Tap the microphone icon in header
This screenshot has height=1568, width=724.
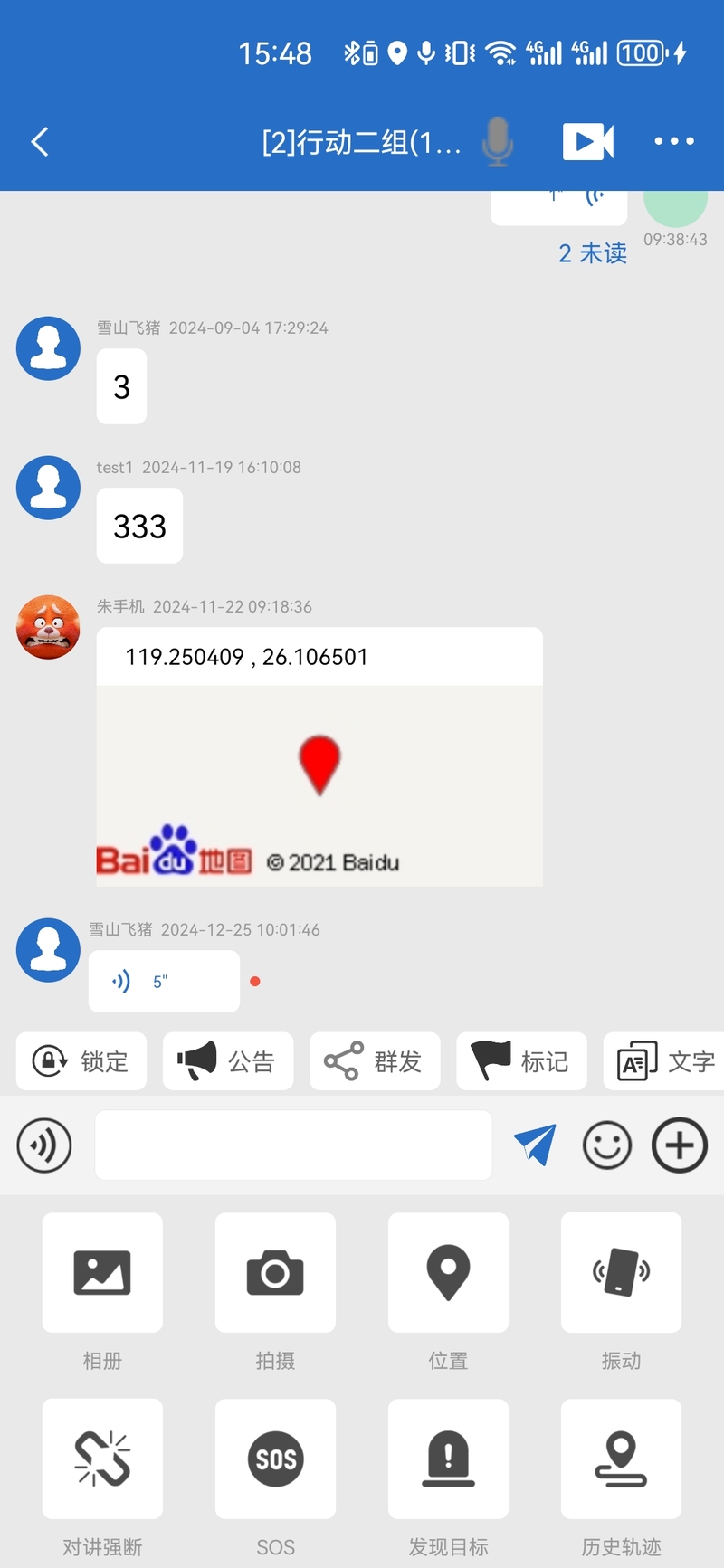pyautogui.click(x=497, y=141)
